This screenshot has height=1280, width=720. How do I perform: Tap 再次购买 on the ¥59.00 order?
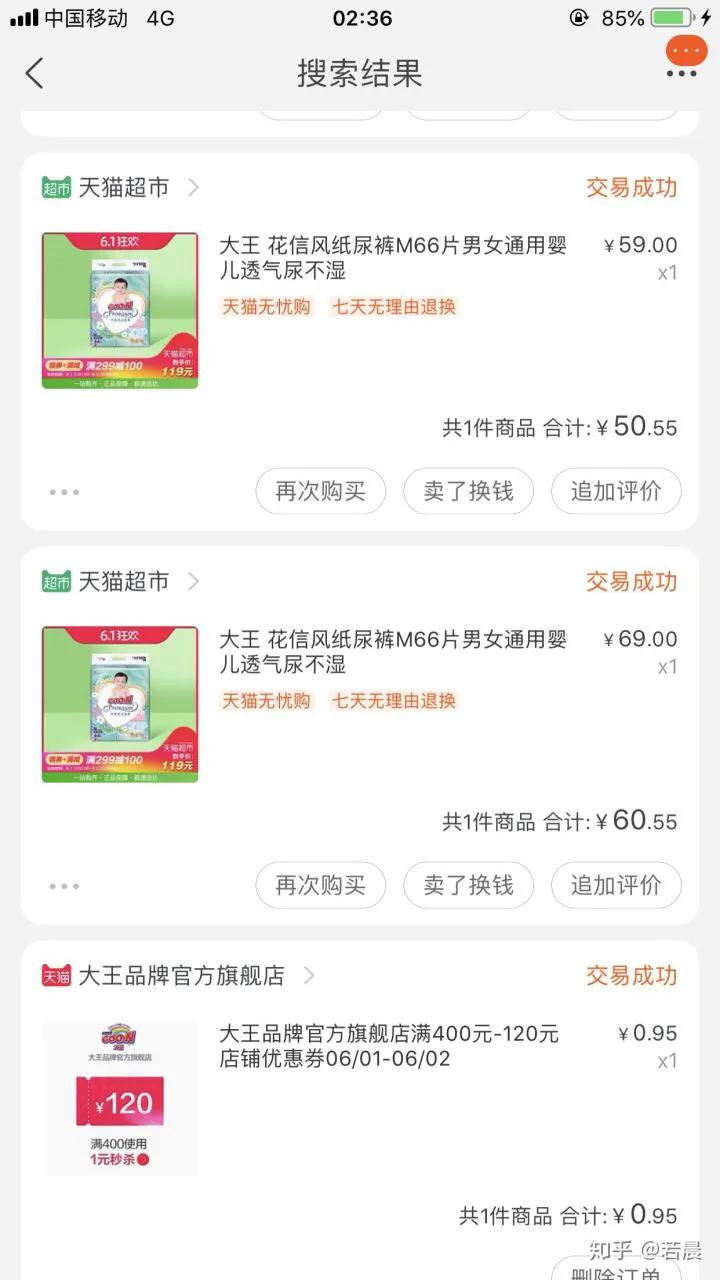tap(320, 490)
